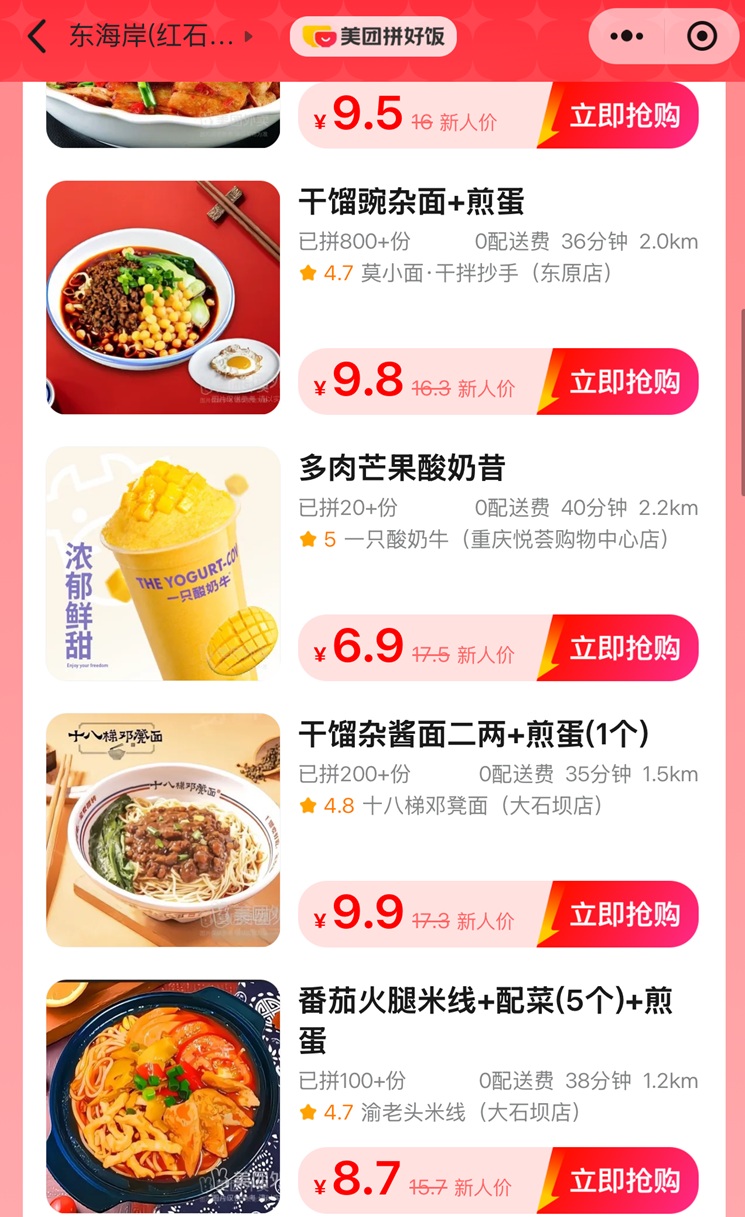
Task: View the 多肉芒果酸奶昔 product image
Action: coord(163,564)
